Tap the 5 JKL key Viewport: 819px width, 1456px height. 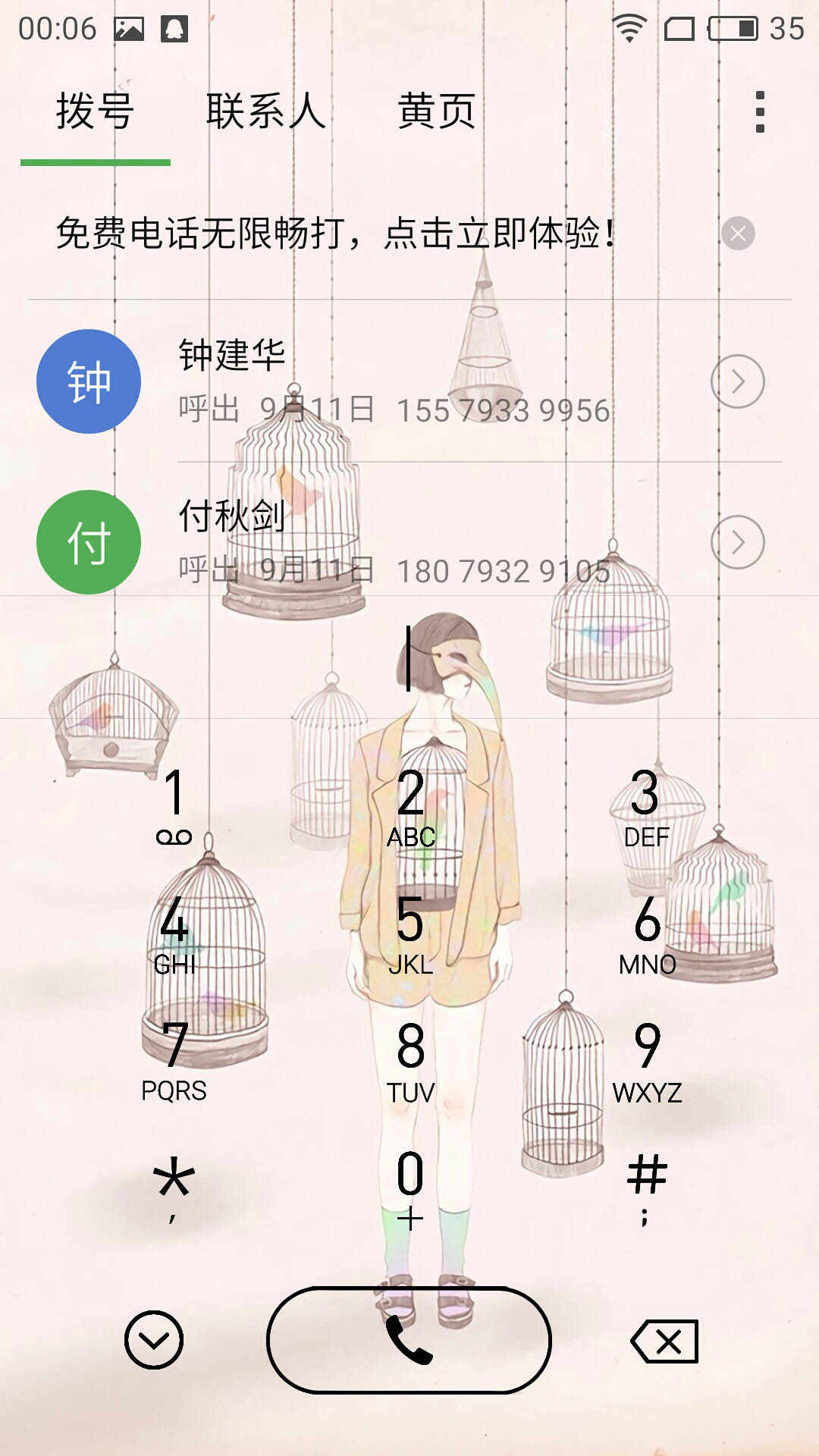(410, 933)
